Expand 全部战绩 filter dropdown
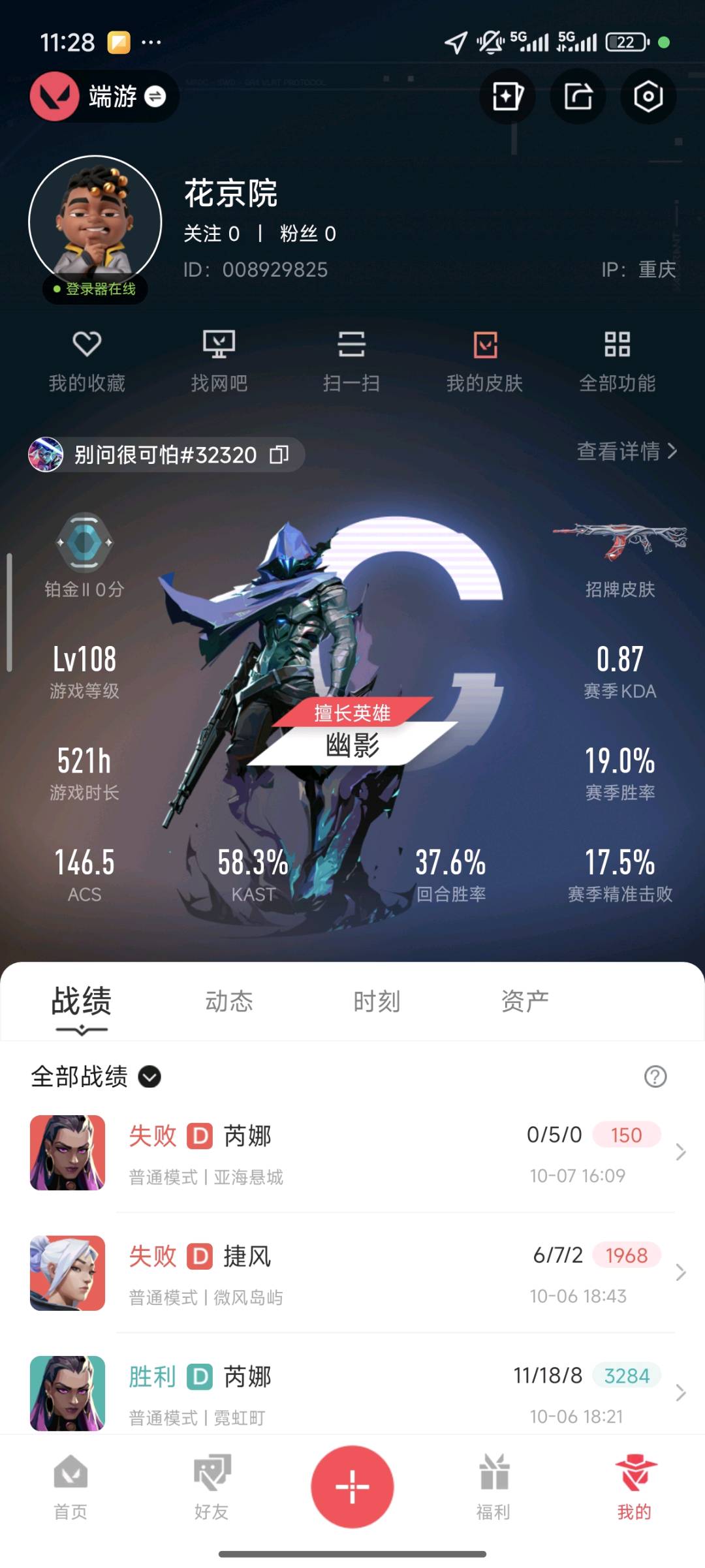This screenshot has width=705, height=1568. [149, 1077]
